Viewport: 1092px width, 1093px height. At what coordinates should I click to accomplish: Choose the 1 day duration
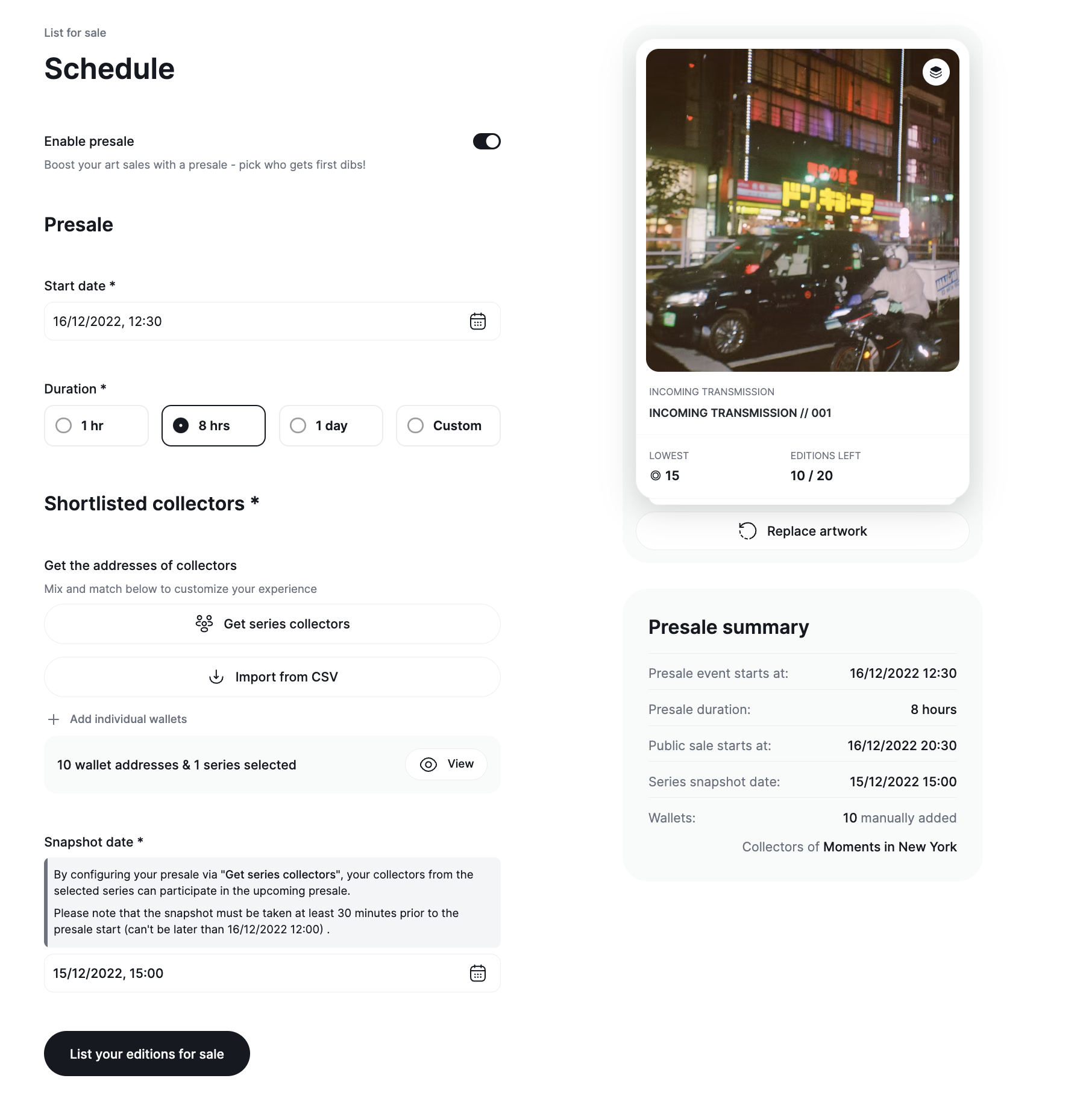[x=331, y=425]
